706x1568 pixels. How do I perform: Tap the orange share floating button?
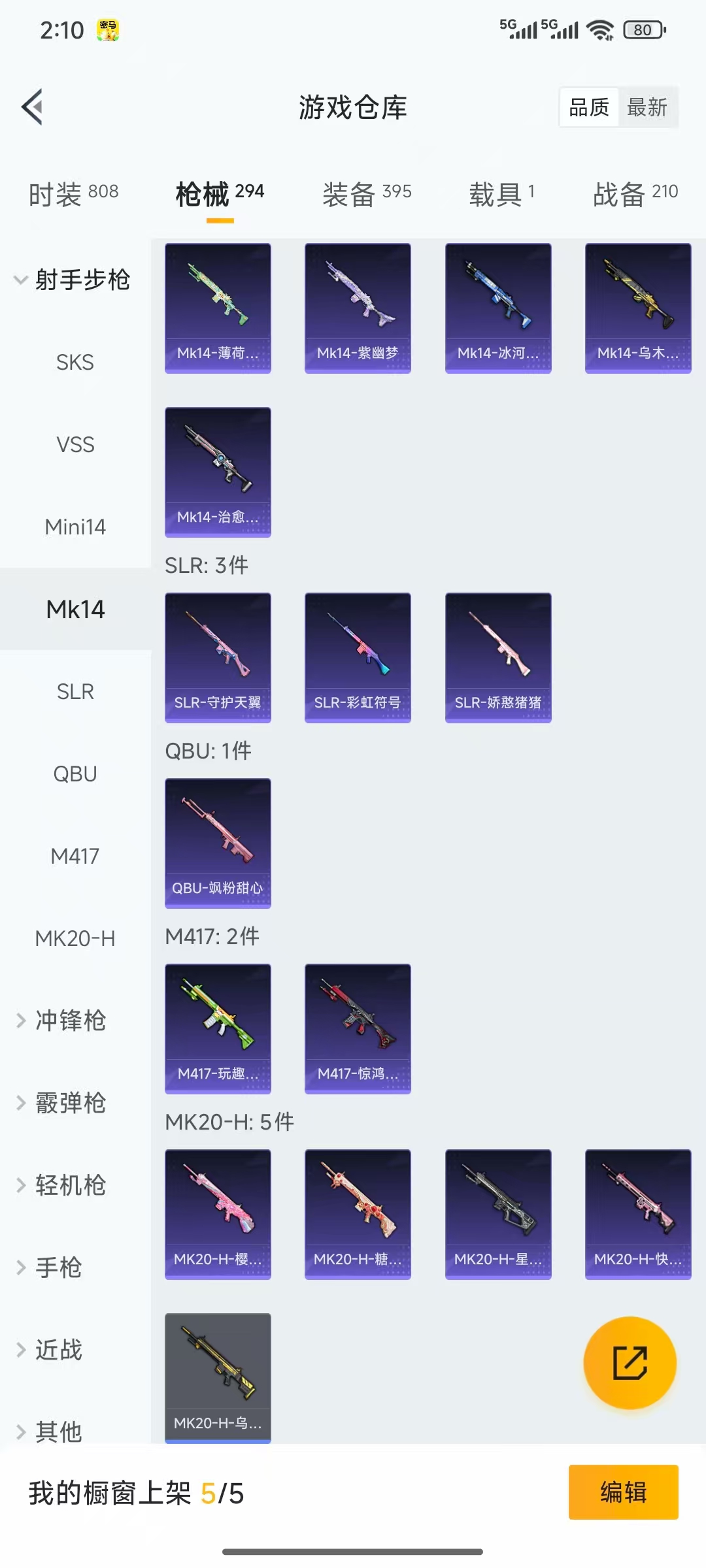click(x=630, y=1362)
